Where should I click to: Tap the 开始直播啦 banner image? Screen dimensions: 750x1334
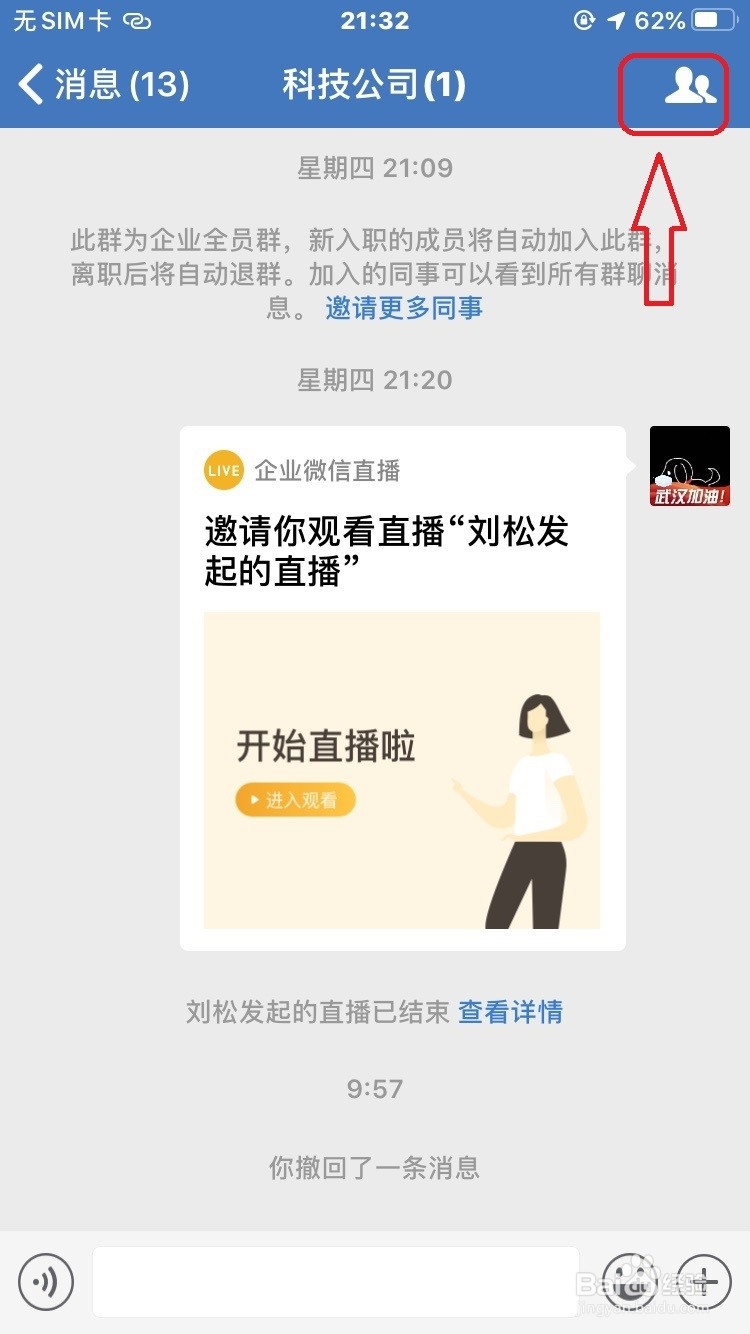(x=402, y=770)
